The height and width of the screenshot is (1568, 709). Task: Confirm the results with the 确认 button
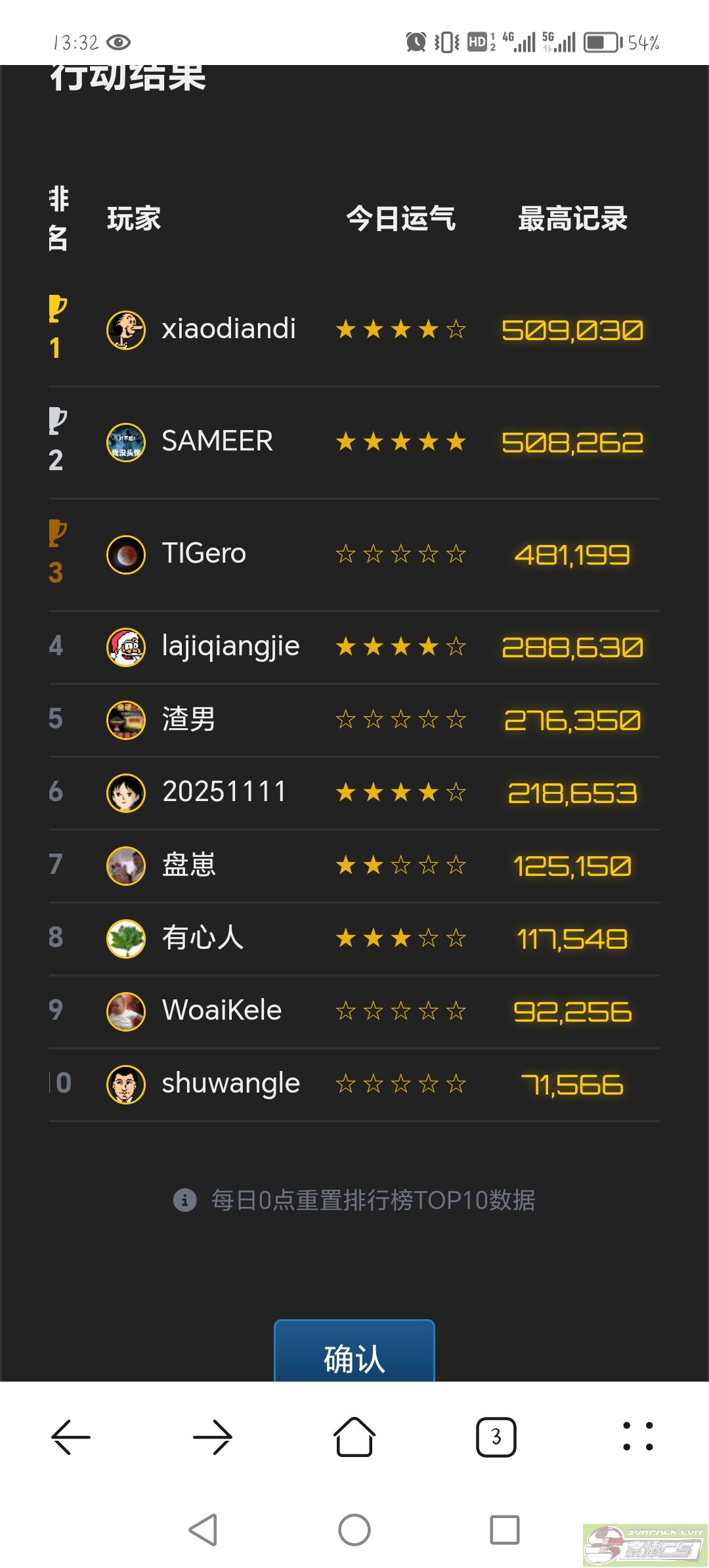click(x=354, y=1354)
